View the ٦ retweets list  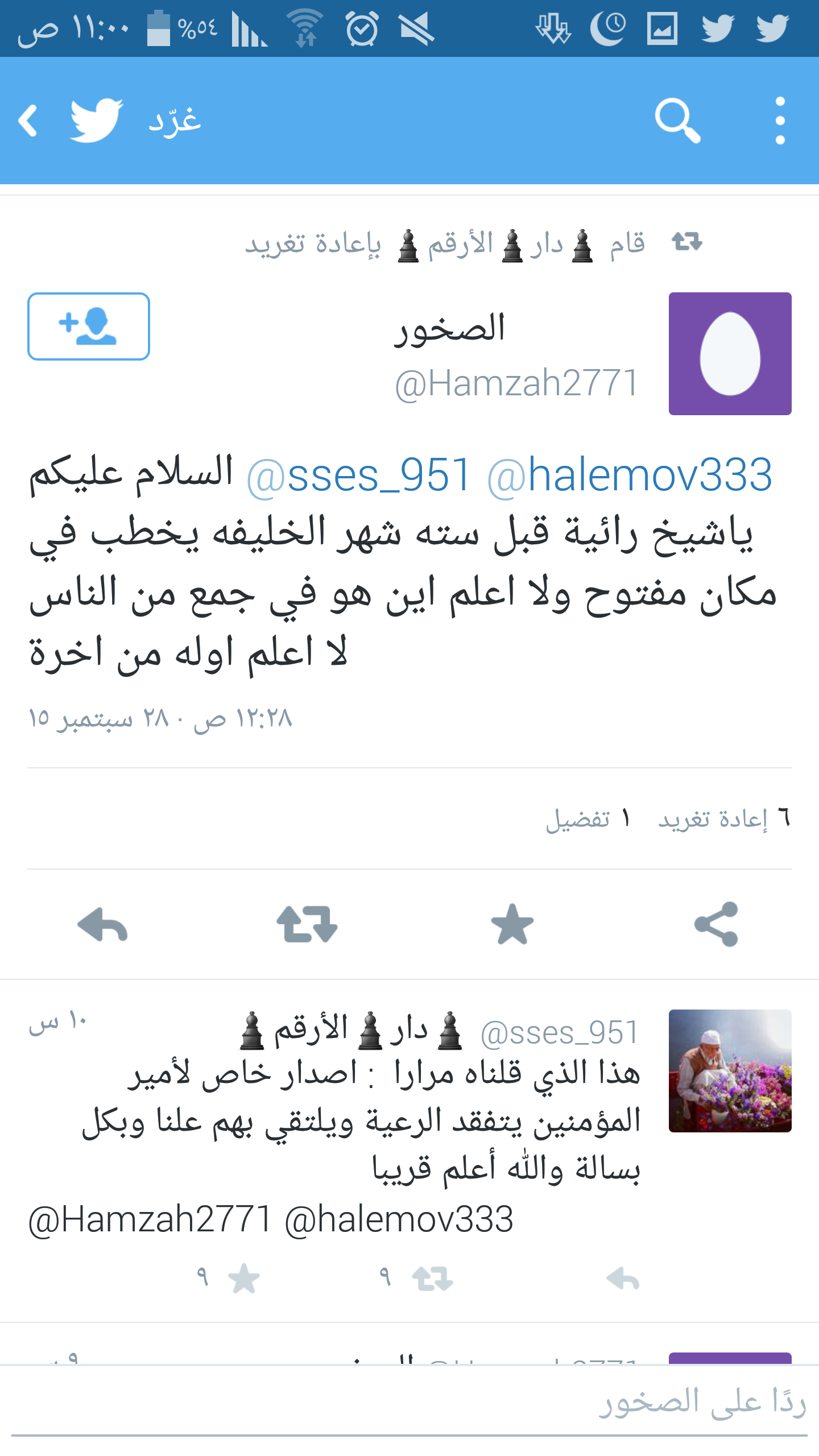pyautogui.click(x=723, y=819)
